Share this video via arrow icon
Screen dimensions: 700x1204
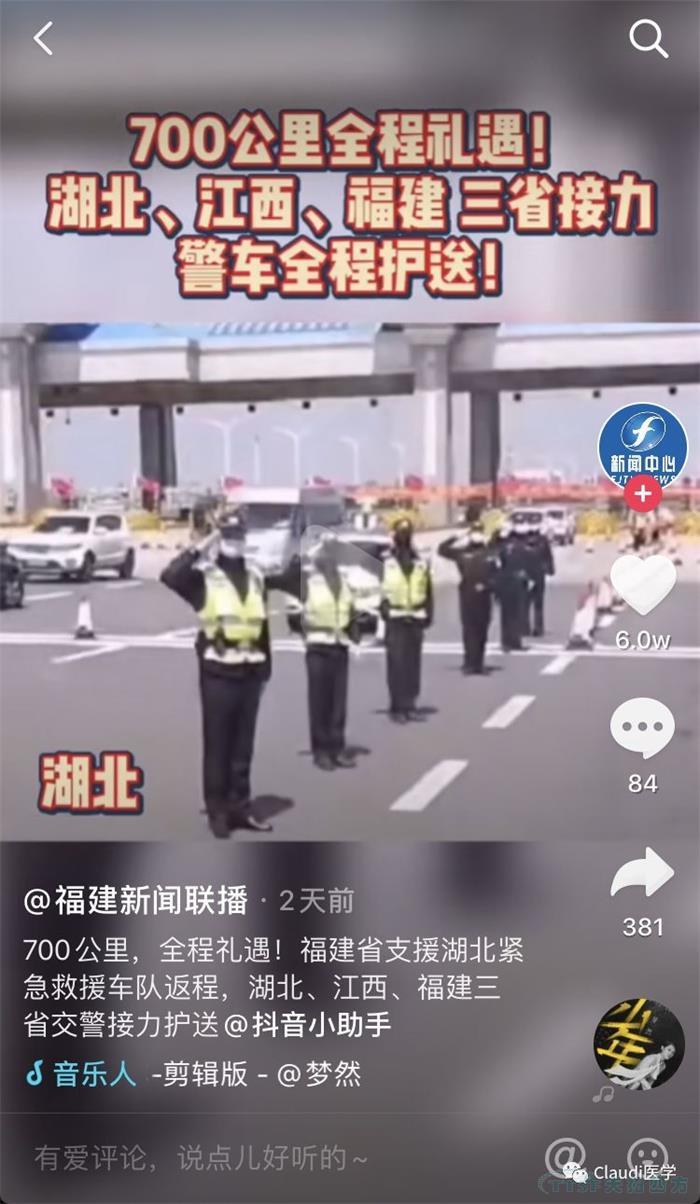(642, 874)
